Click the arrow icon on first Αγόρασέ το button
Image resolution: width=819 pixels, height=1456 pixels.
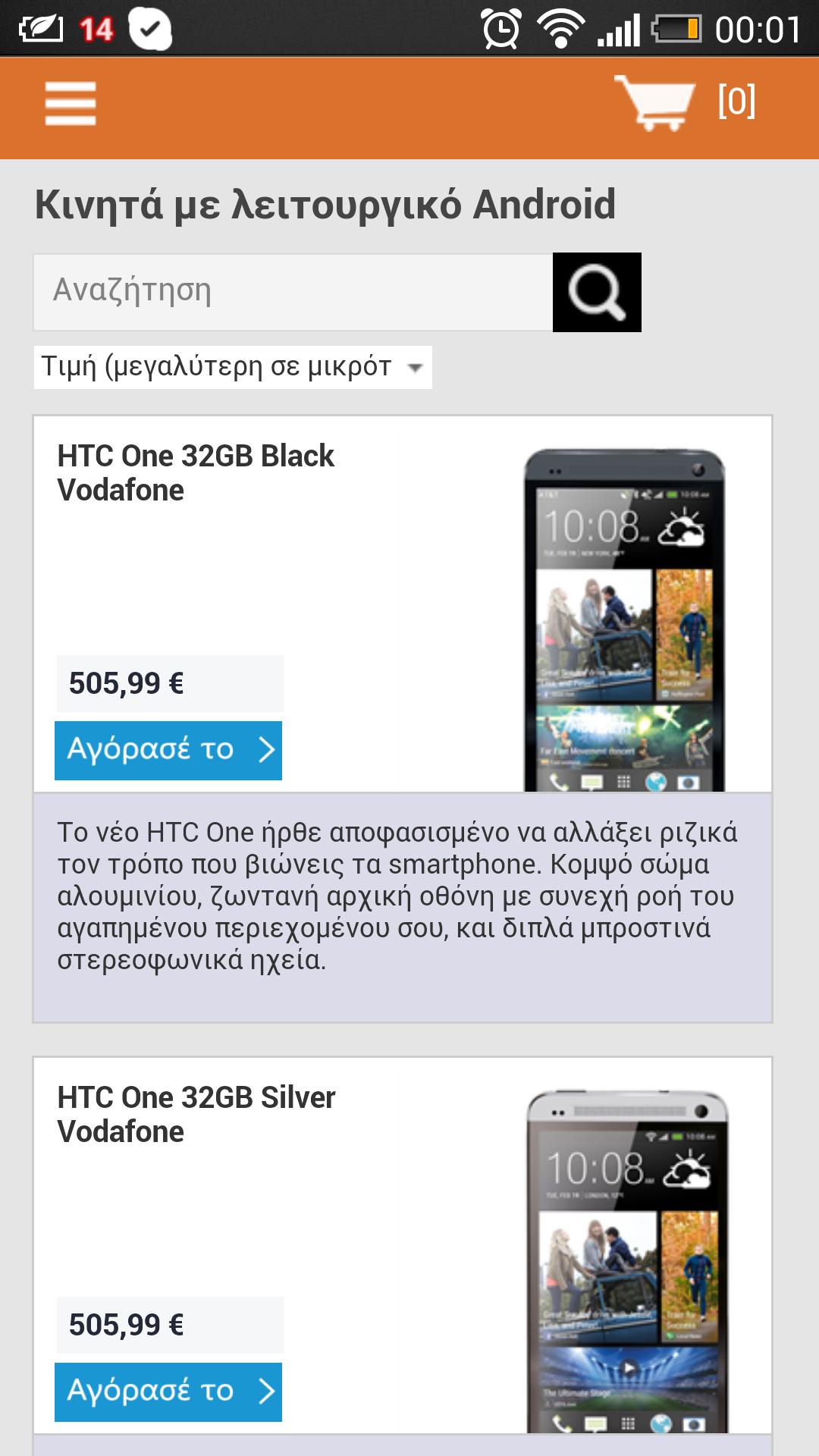pos(267,750)
